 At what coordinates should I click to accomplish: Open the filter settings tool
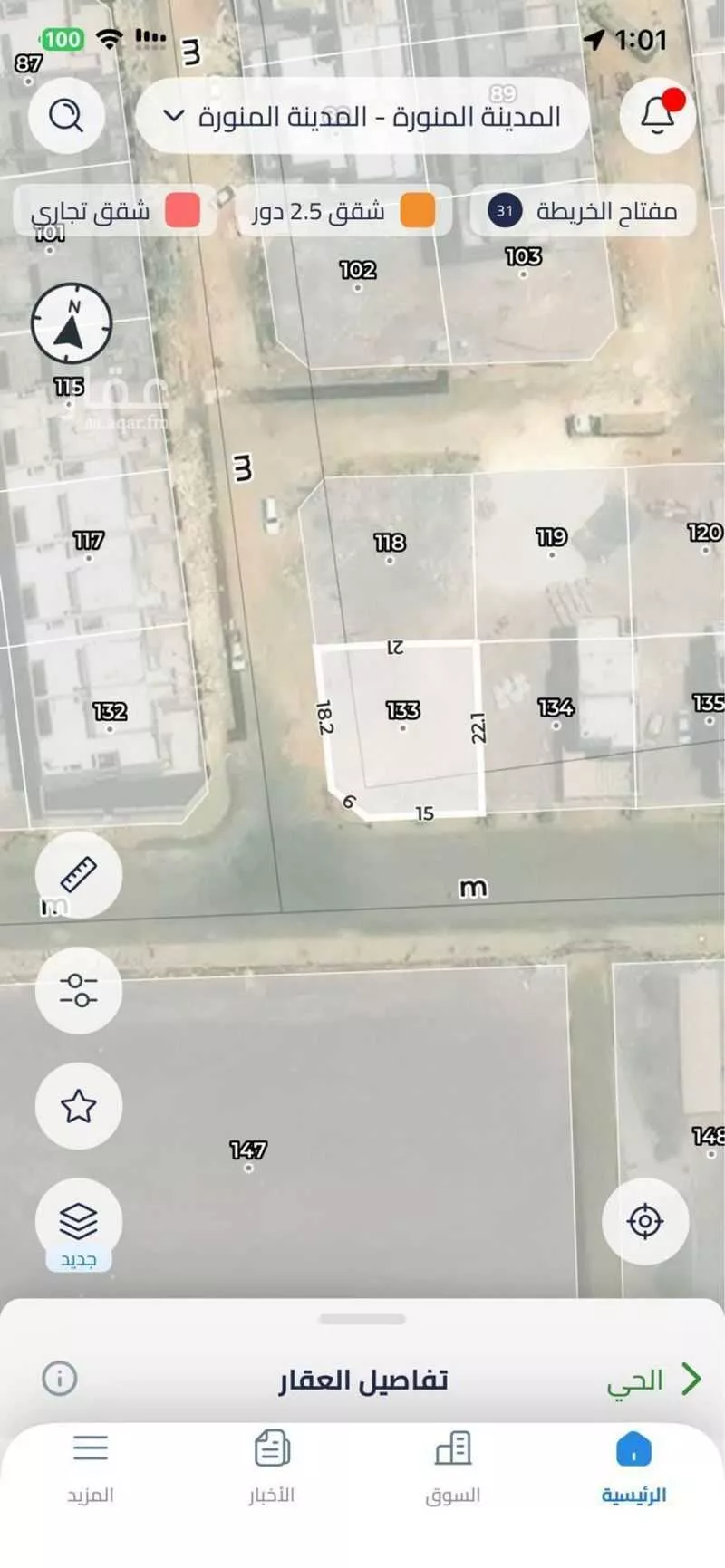[x=78, y=991]
